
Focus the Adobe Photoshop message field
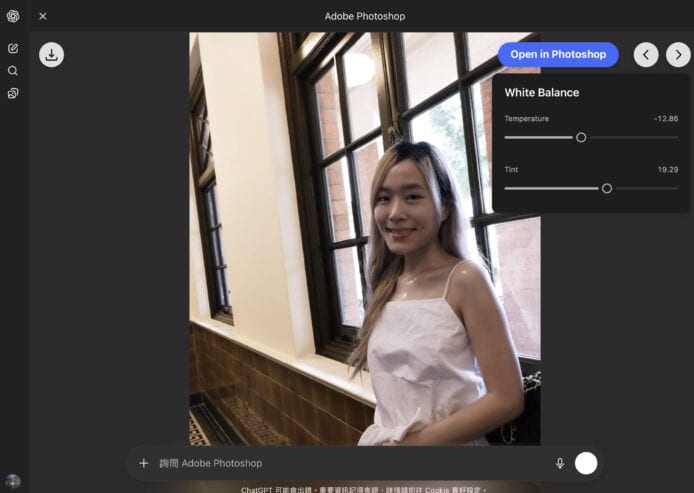pyautogui.click(x=350, y=463)
